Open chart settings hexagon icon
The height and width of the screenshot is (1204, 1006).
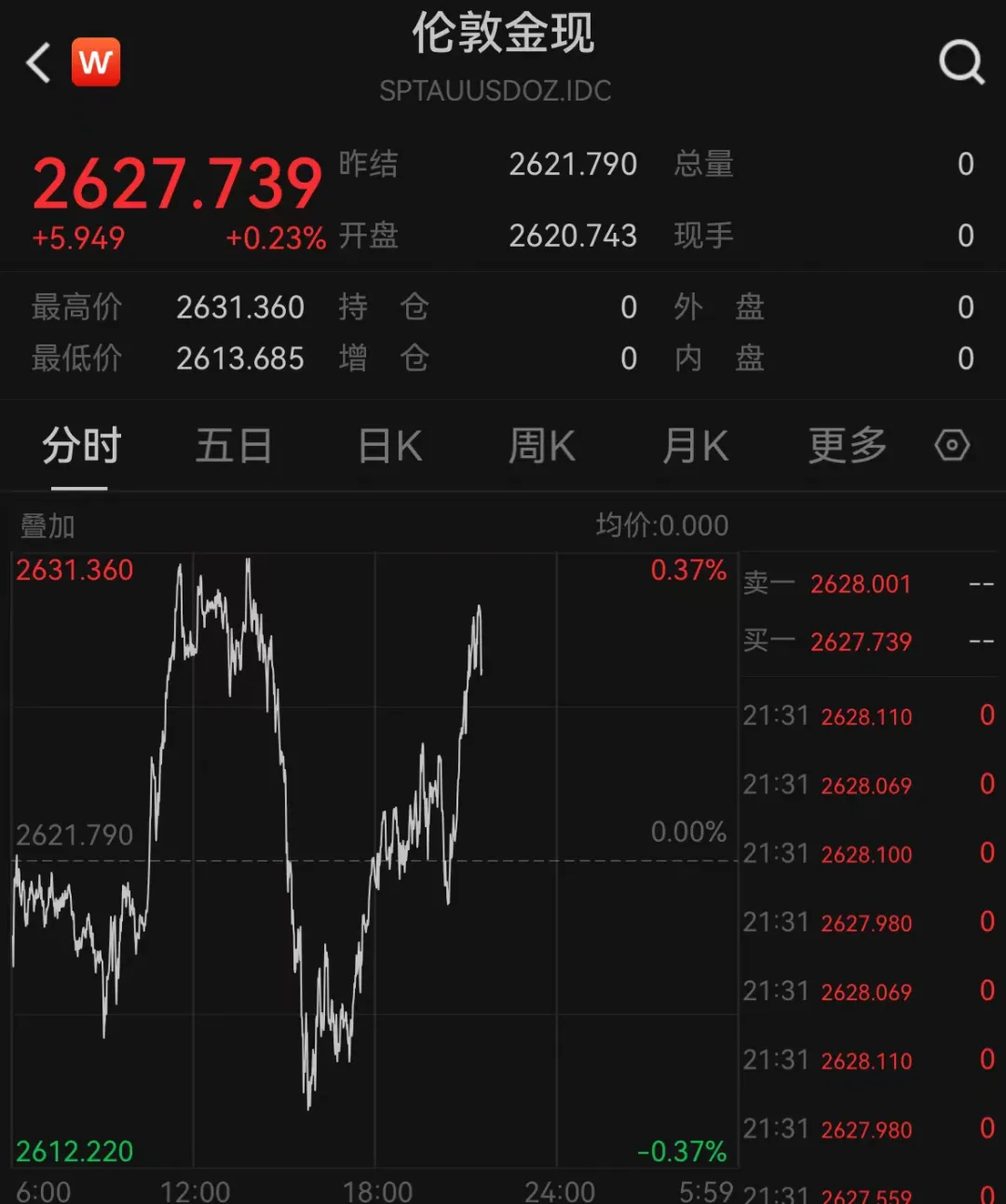point(952,446)
